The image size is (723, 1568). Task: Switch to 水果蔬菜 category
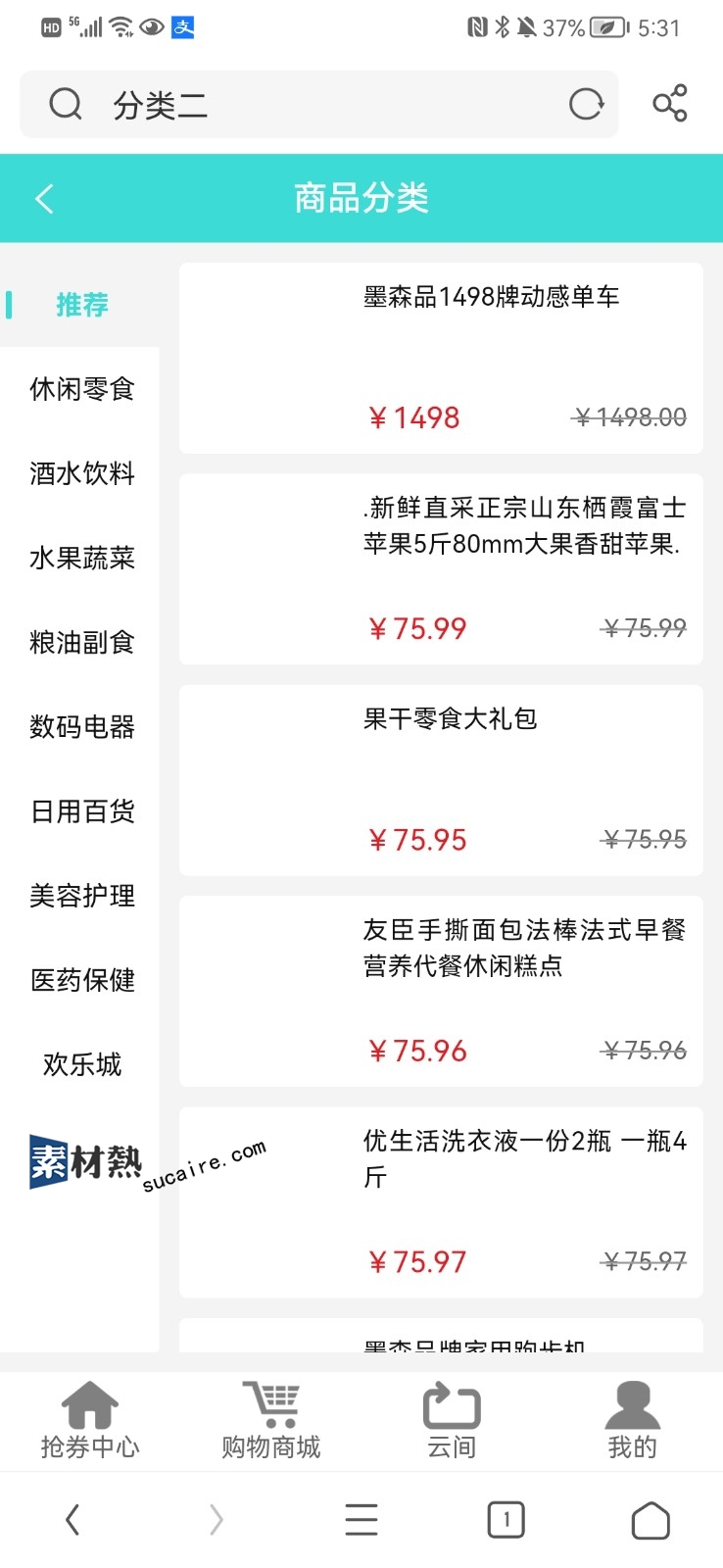[81, 558]
